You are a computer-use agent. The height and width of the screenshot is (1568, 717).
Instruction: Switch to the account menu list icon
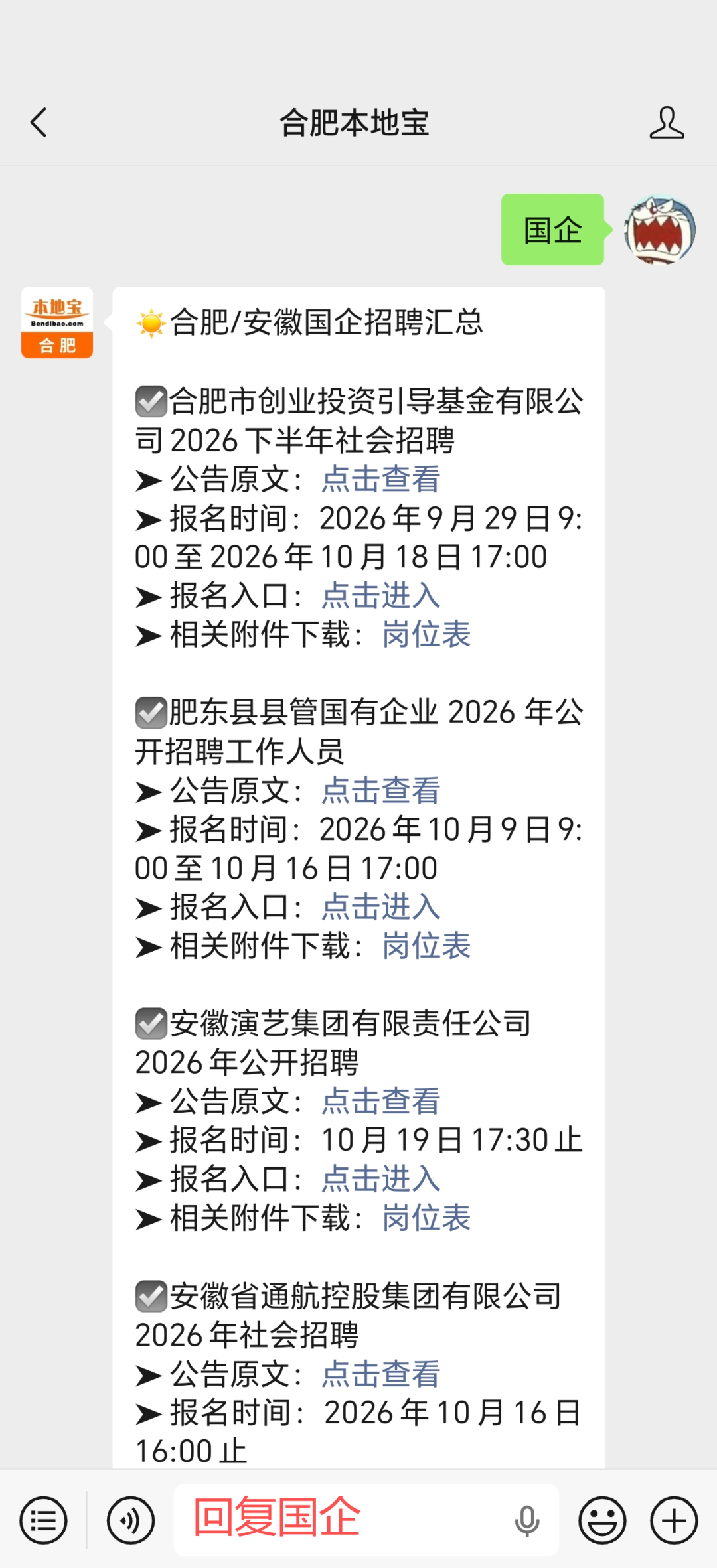click(44, 1520)
